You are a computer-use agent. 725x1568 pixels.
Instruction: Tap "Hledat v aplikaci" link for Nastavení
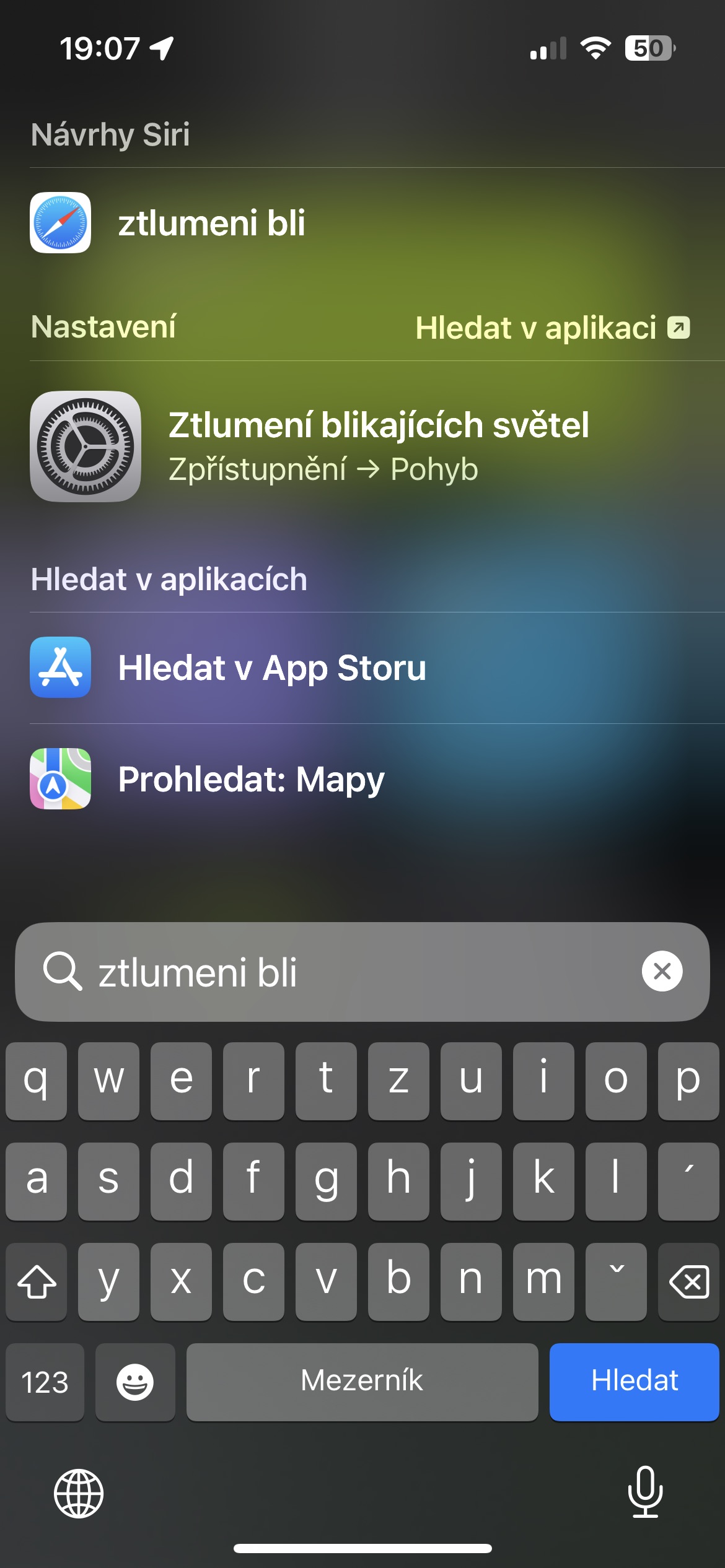click(551, 328)
